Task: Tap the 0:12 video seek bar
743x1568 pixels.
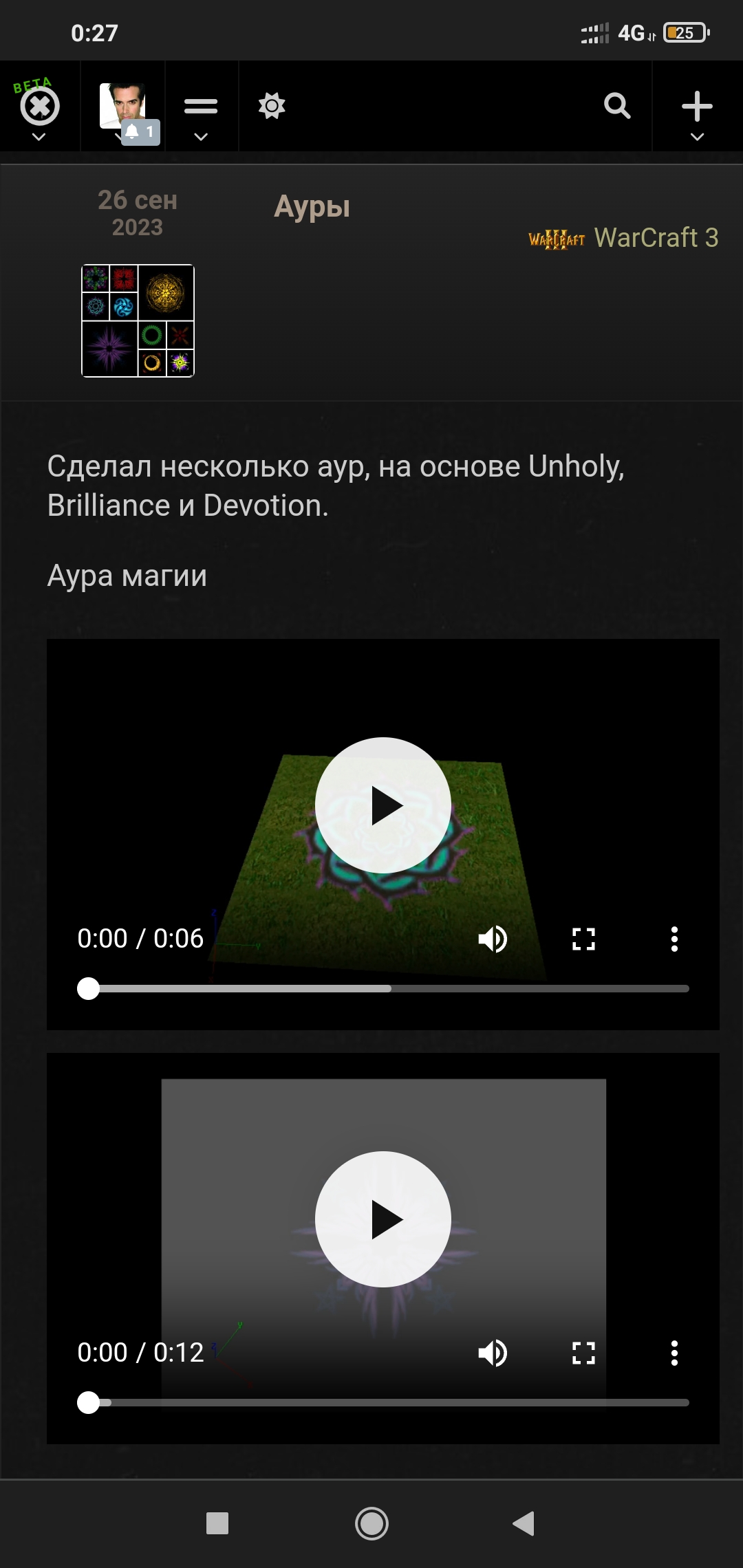Action: click(x=383, y=1402)
